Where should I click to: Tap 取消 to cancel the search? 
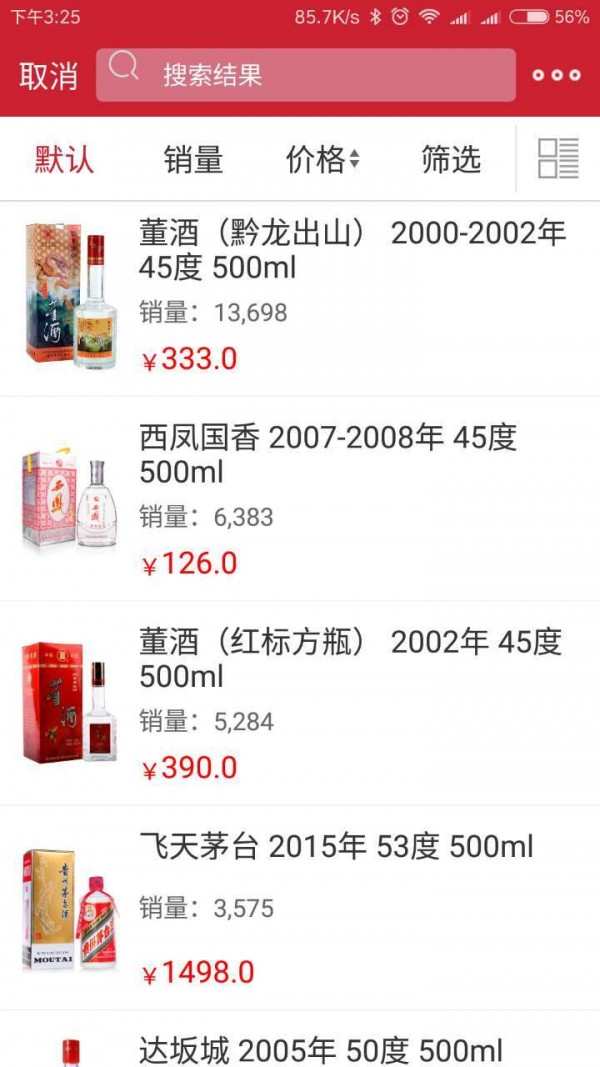click(48, 76)
